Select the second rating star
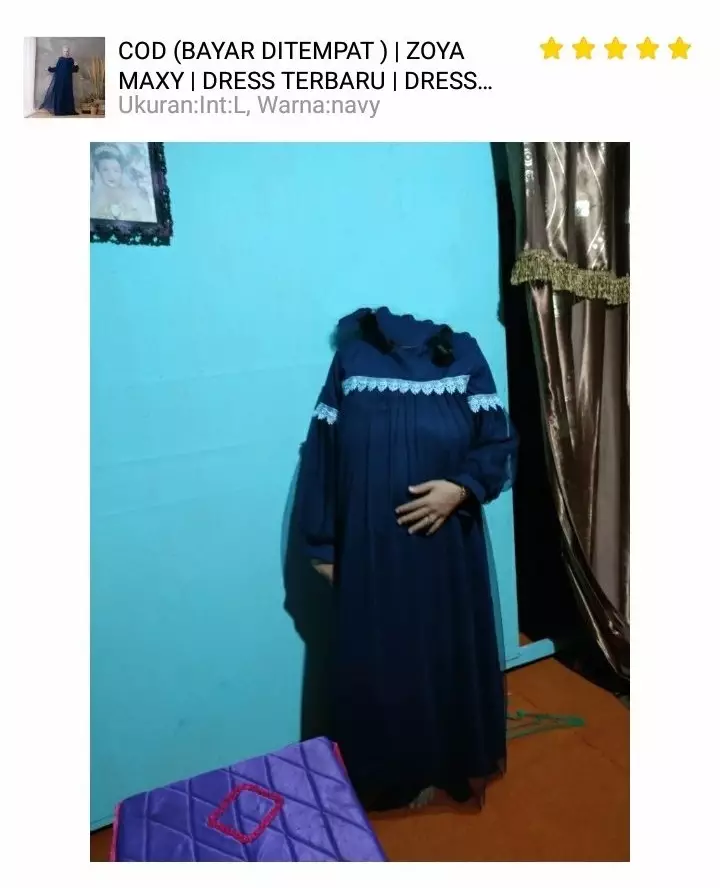The height and width of the screenshot is (888, 720). (584, 45)
